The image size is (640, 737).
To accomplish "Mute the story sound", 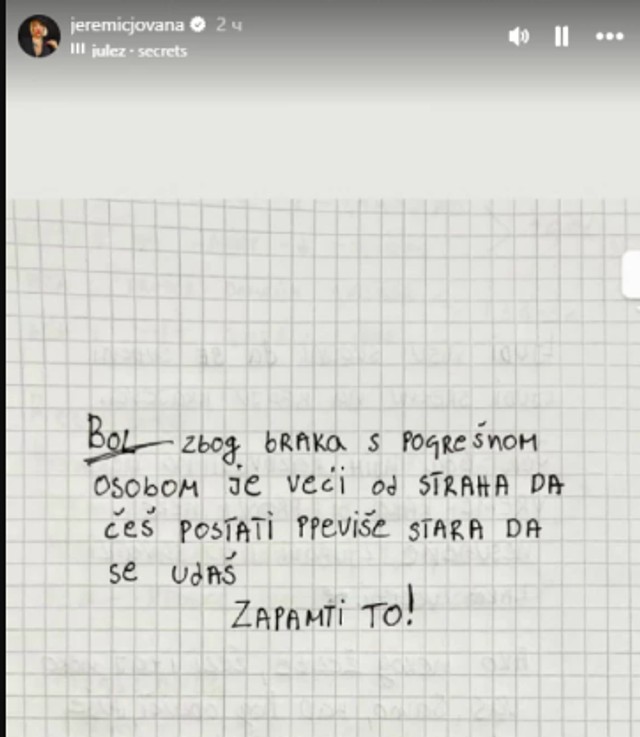I will pyautogui.click(x=518, y=36).
